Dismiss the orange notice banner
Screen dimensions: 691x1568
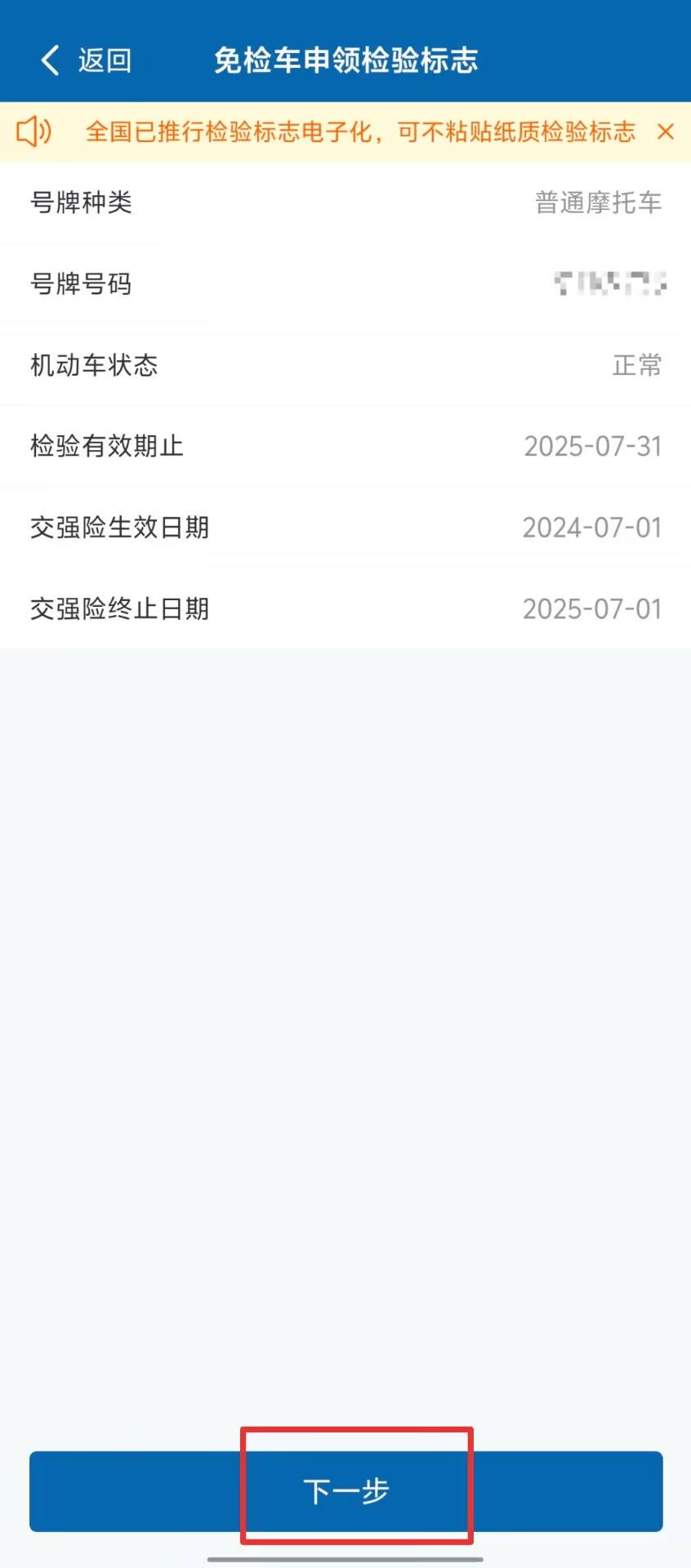[x=666, y=131]
